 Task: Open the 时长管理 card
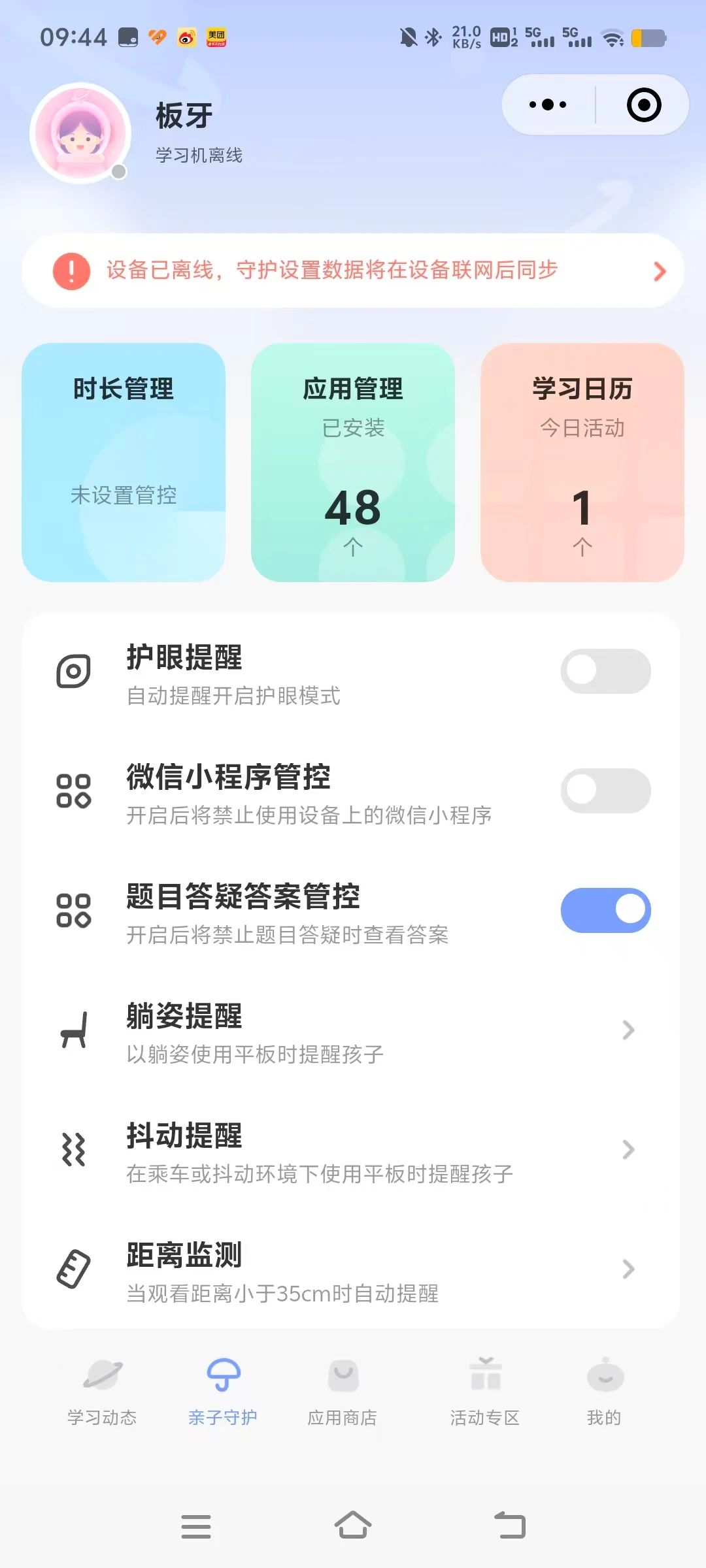click(124, 462)
